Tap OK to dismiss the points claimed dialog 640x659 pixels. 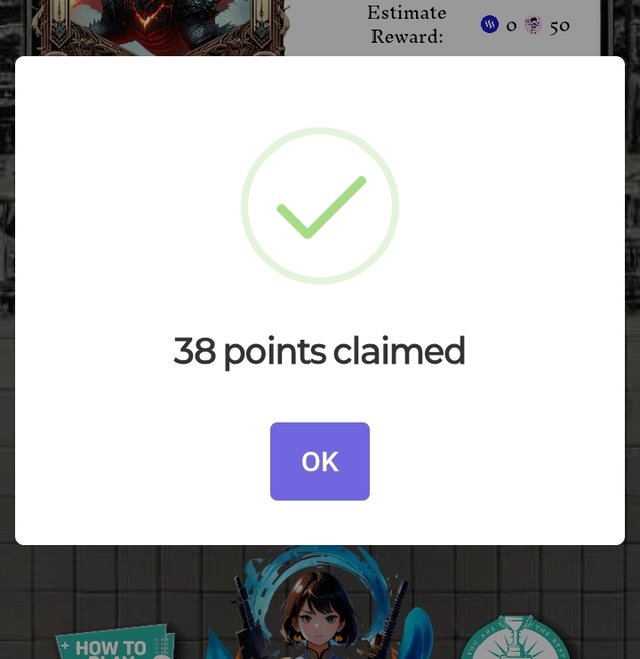tap(320, 461)
